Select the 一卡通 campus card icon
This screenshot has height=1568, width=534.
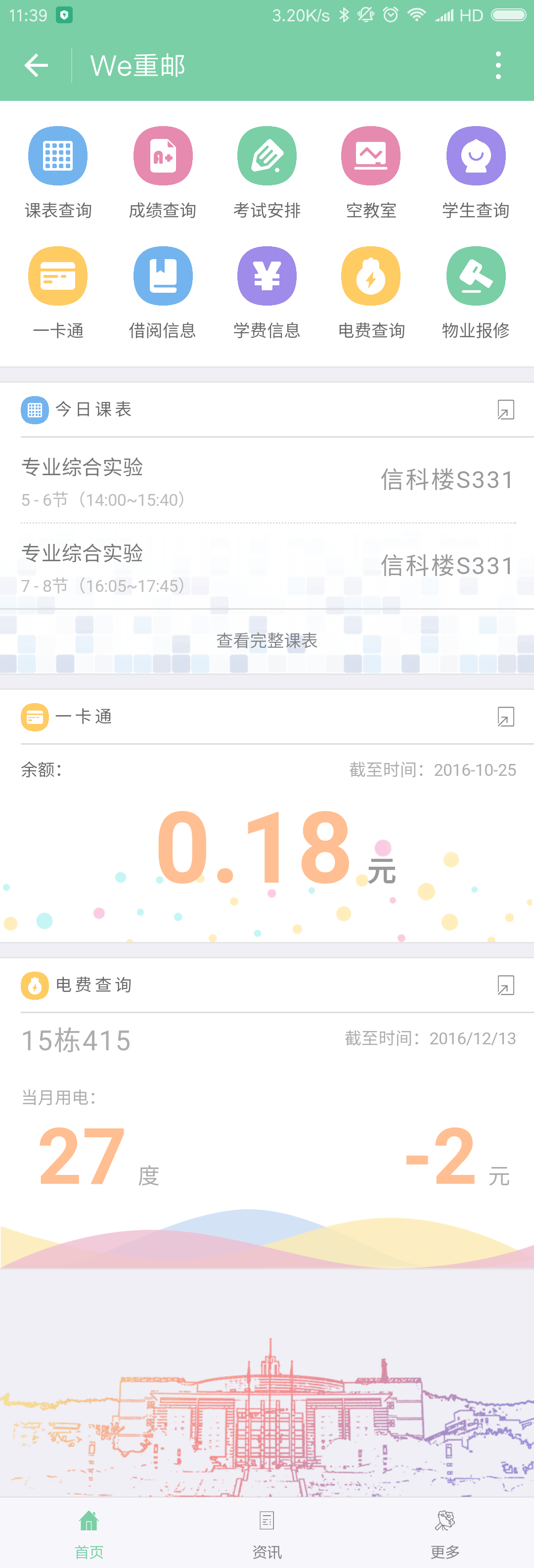pyautogui.click(x=58, y=275)
